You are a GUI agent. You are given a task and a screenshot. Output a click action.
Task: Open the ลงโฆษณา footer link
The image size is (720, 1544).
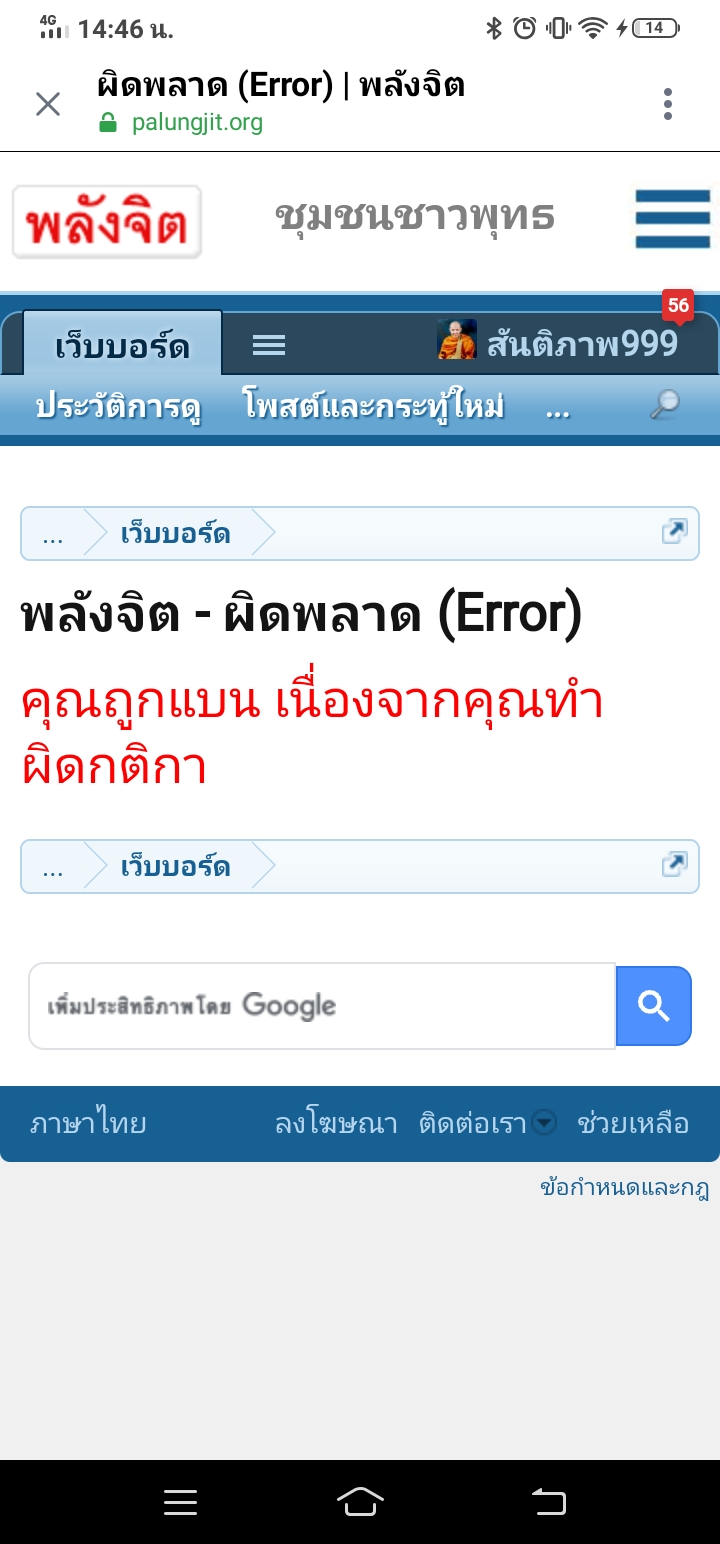pos(336,1124)
